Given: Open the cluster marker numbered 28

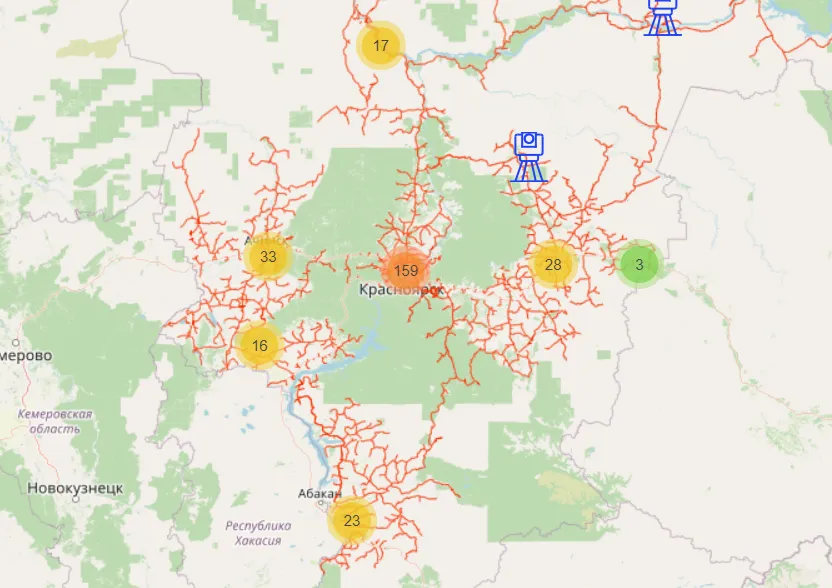Looking at the screenshot, I should 553,265.
